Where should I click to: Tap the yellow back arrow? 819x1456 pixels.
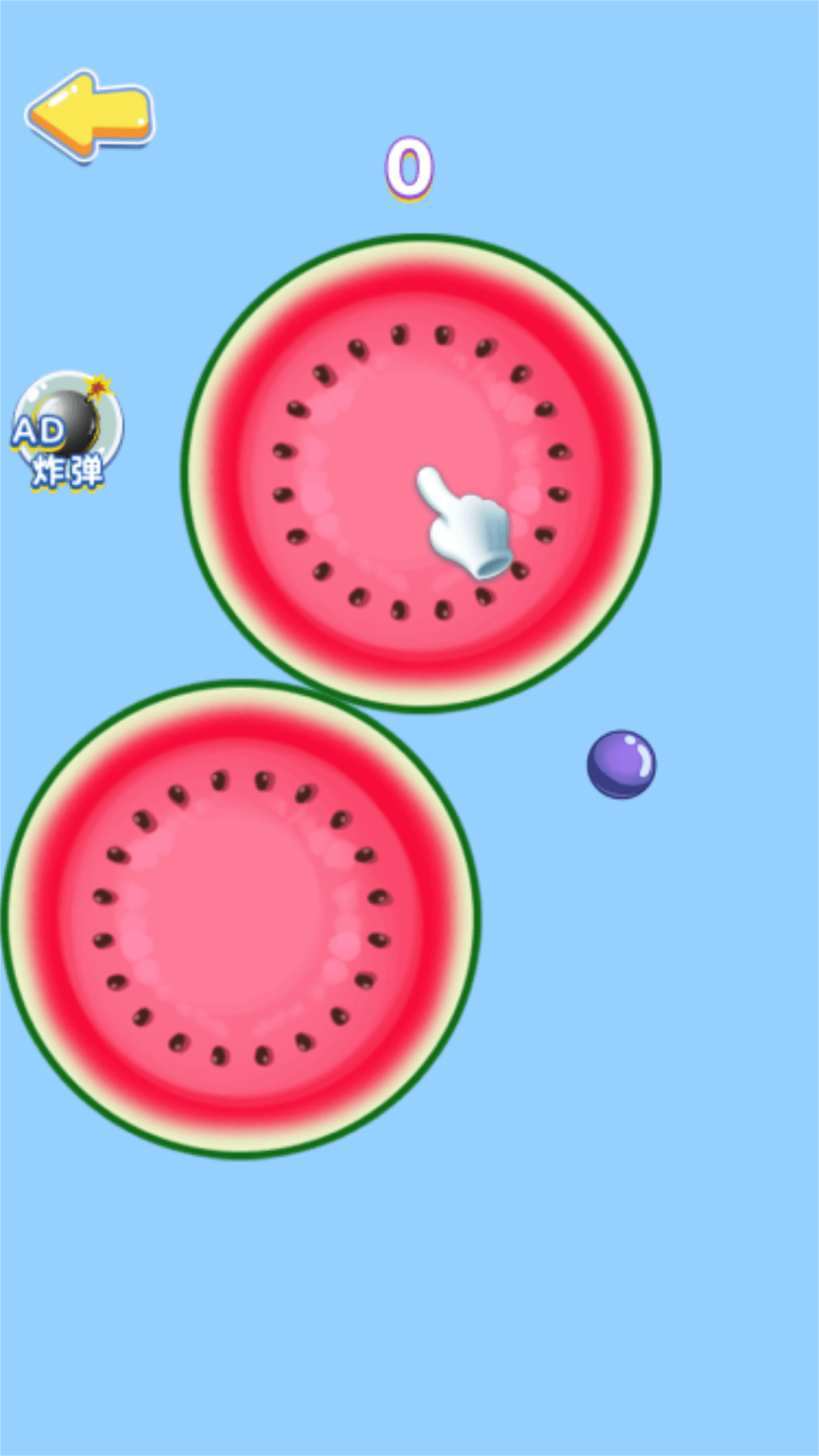pos(90,116)
